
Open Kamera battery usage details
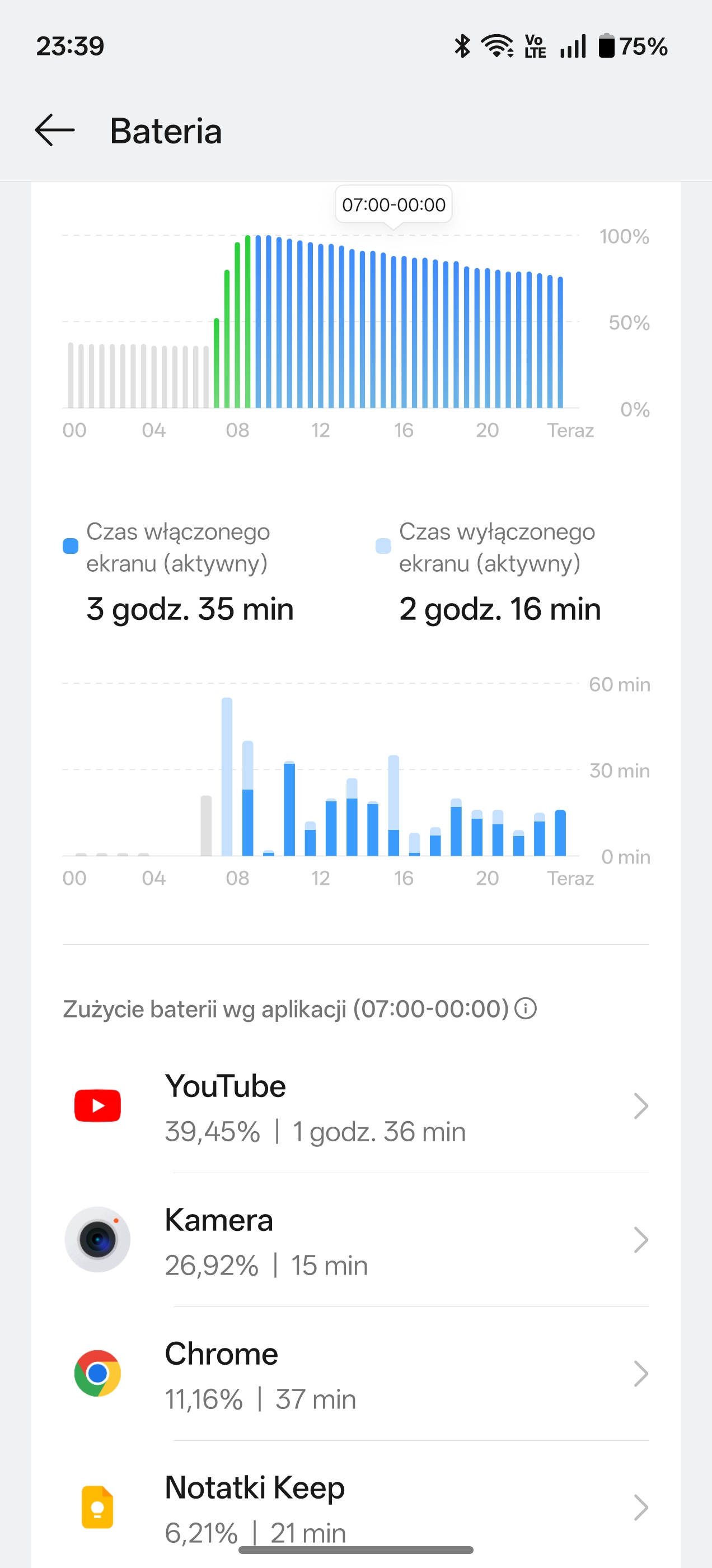coord(355,1240)
